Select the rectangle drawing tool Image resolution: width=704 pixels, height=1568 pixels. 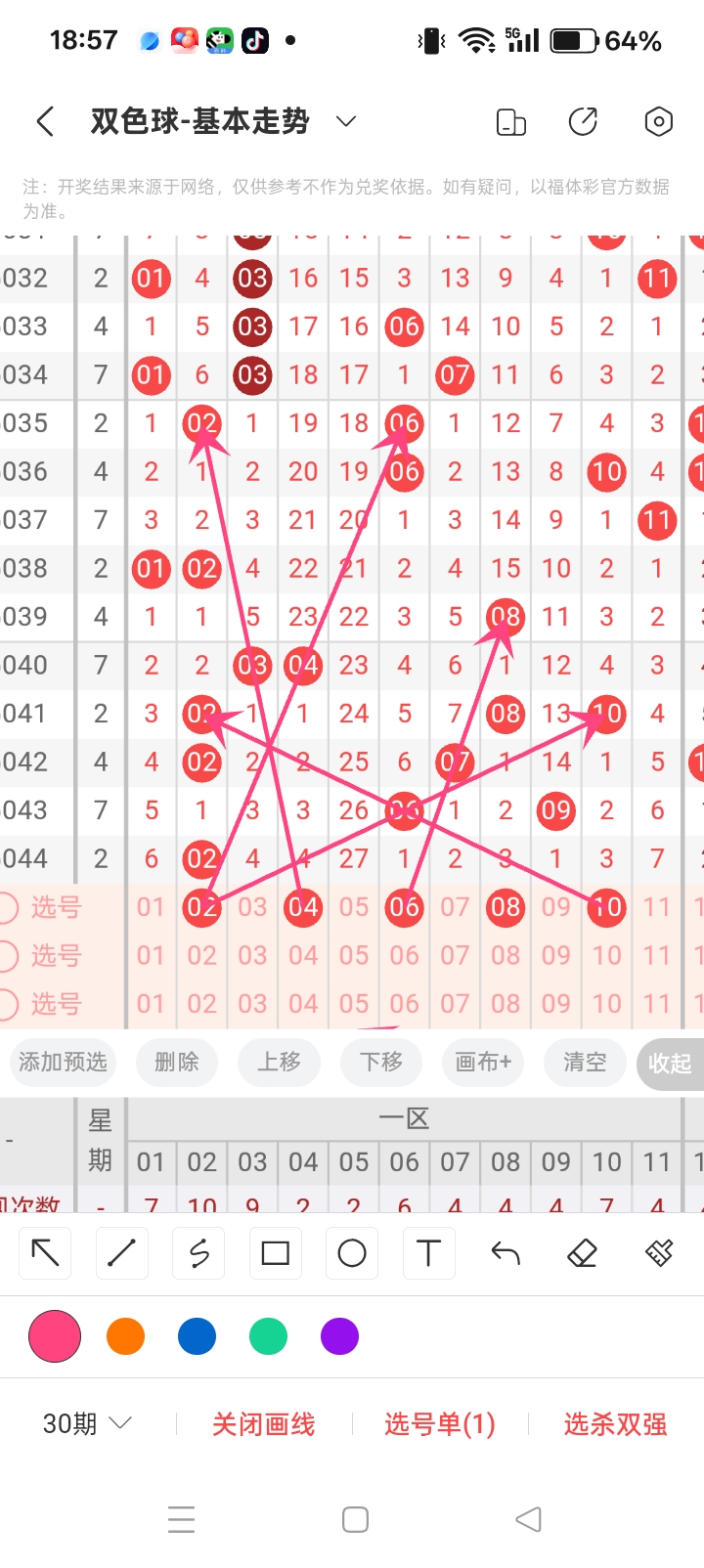click(275, 1252)
